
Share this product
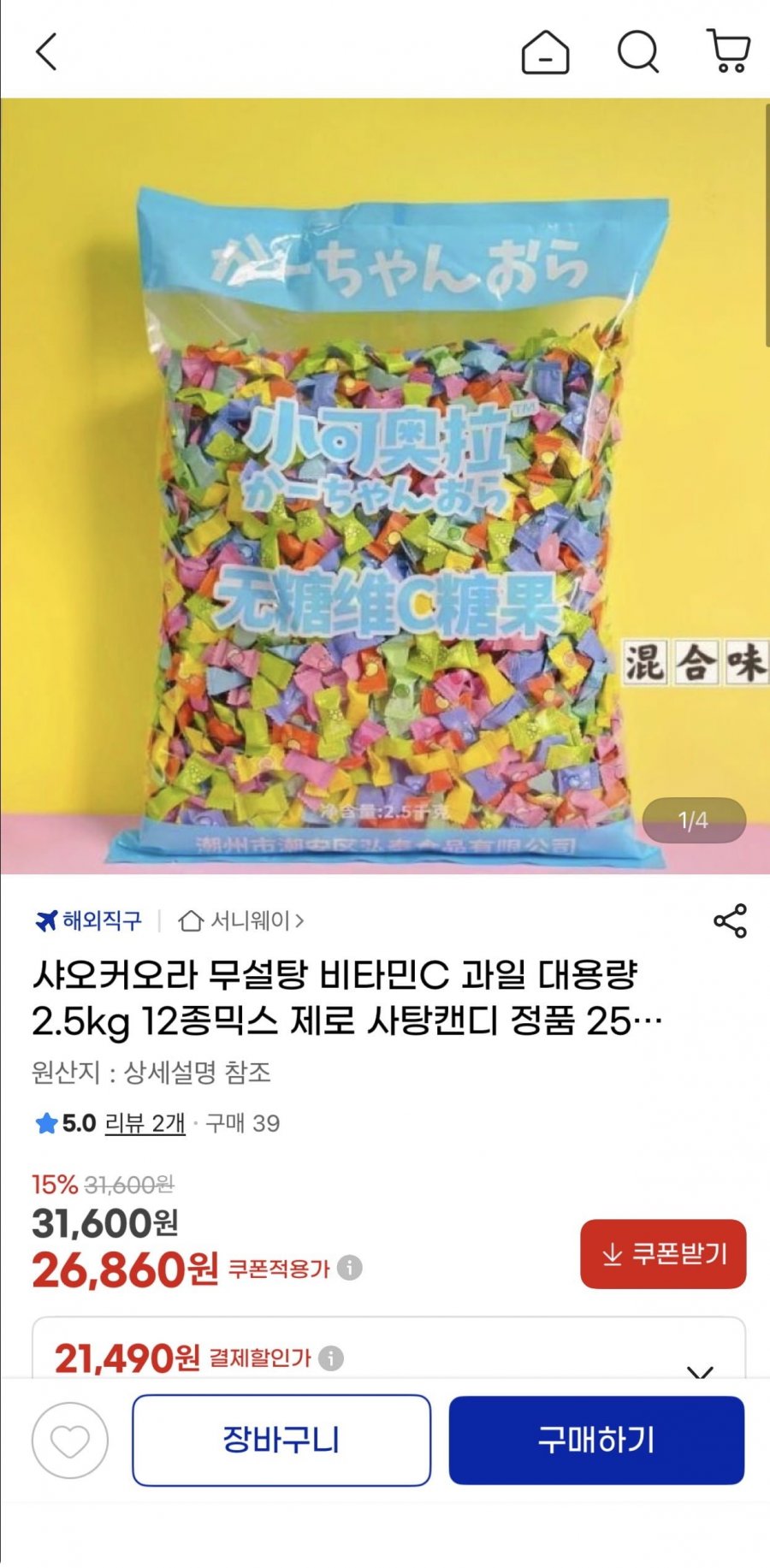730,921
